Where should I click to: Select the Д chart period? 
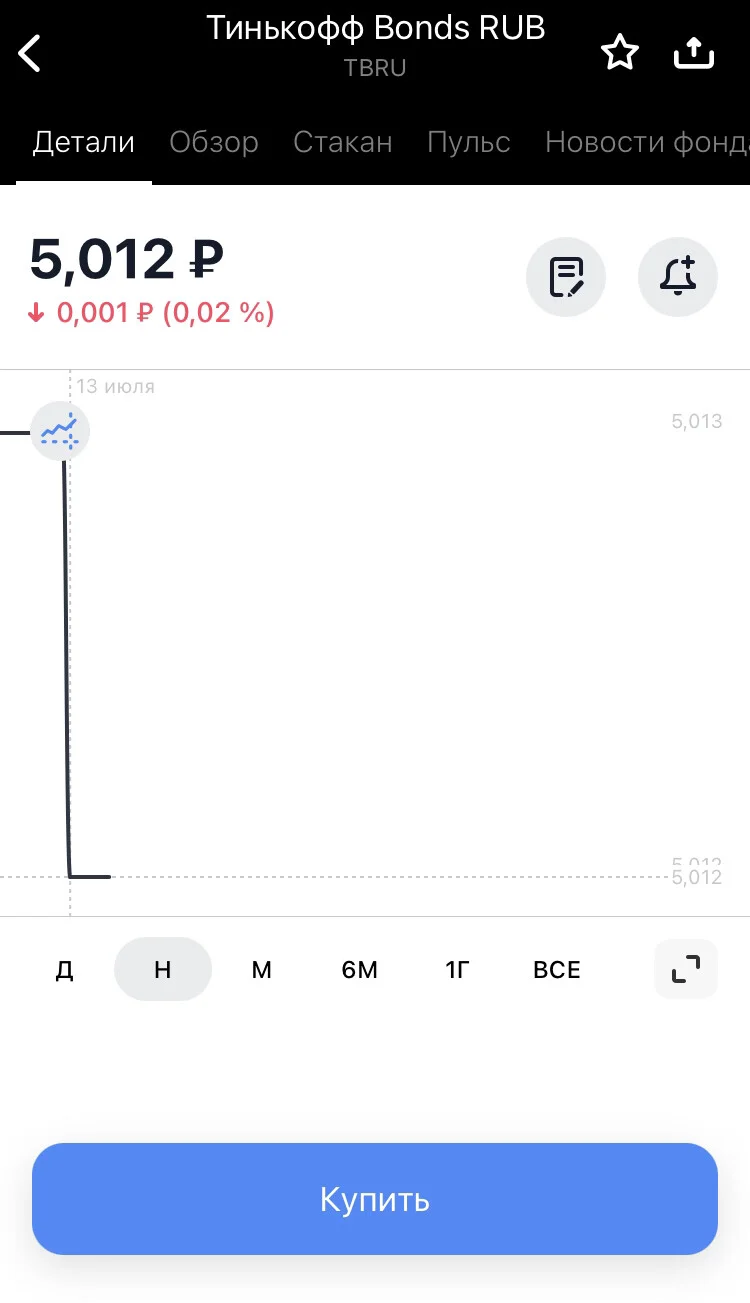point(65,970)
